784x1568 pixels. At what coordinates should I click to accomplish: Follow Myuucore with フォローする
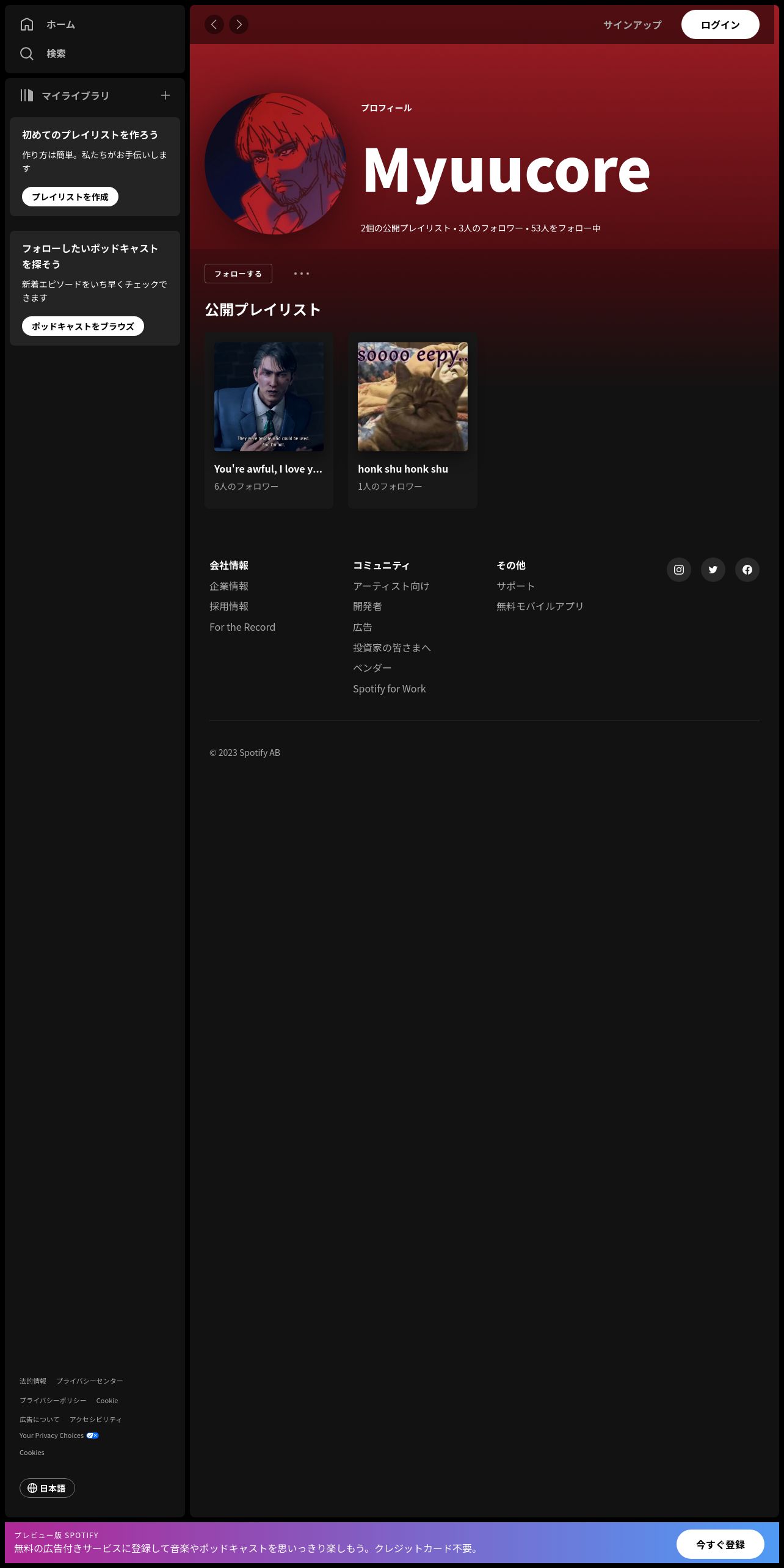tap(238, 274)
